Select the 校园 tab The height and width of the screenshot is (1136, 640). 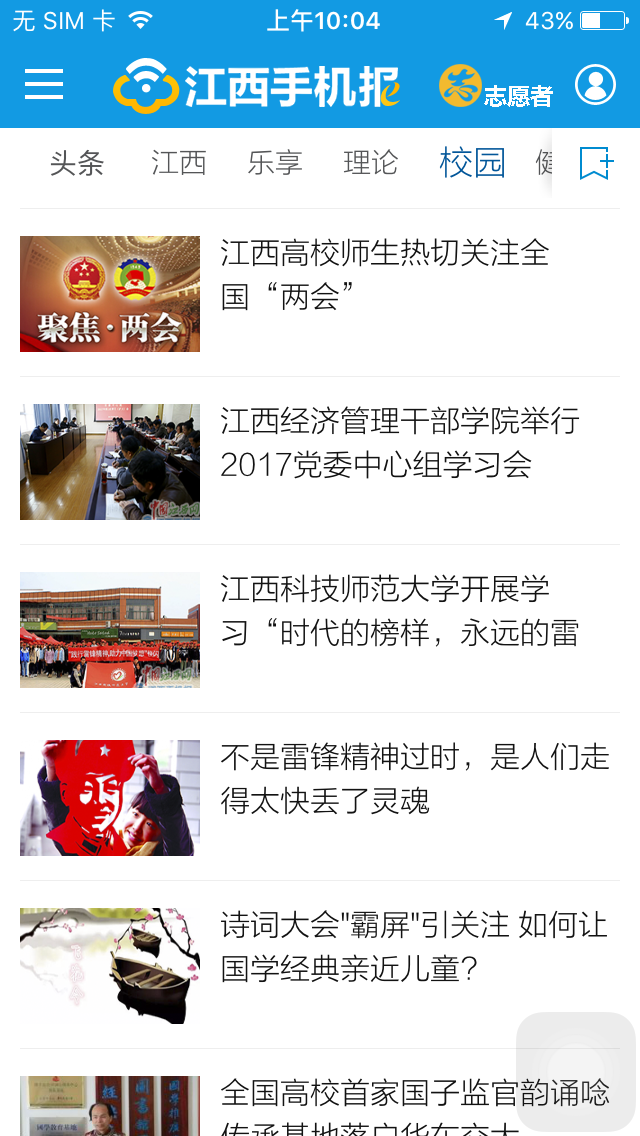pos(472,162)
